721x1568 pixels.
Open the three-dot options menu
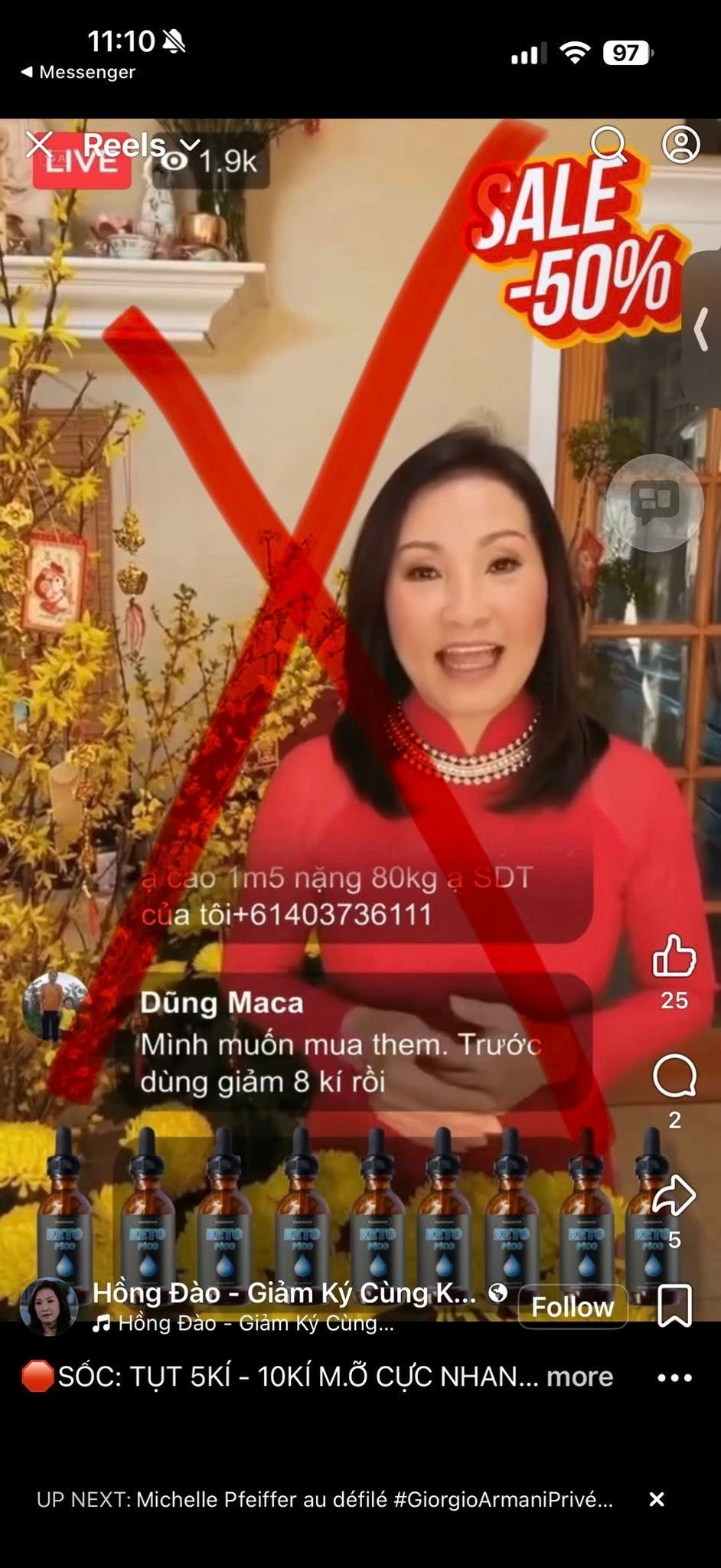pyautogui.click(x=674, y=1377)
